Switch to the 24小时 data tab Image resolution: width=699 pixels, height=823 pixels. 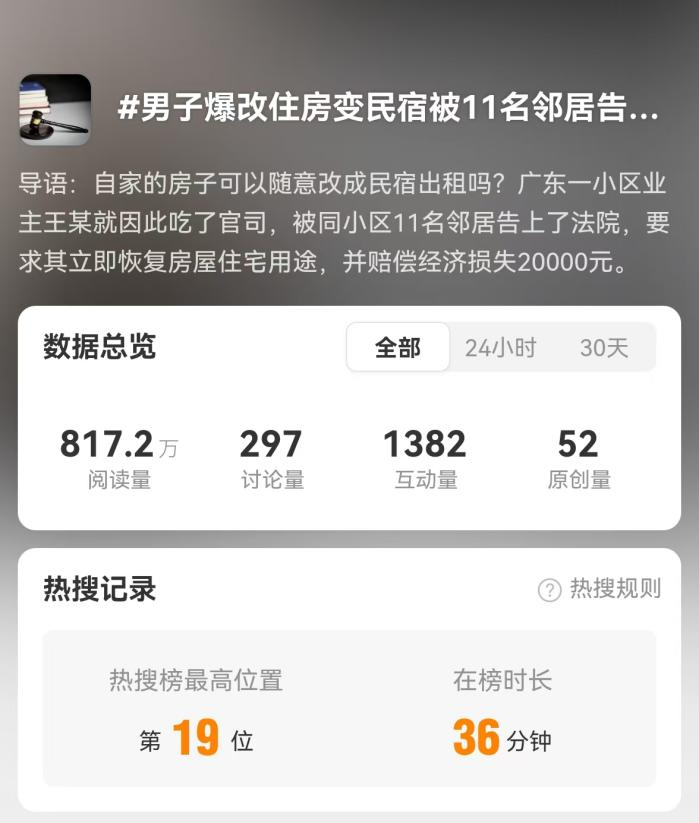pos(500,348)
